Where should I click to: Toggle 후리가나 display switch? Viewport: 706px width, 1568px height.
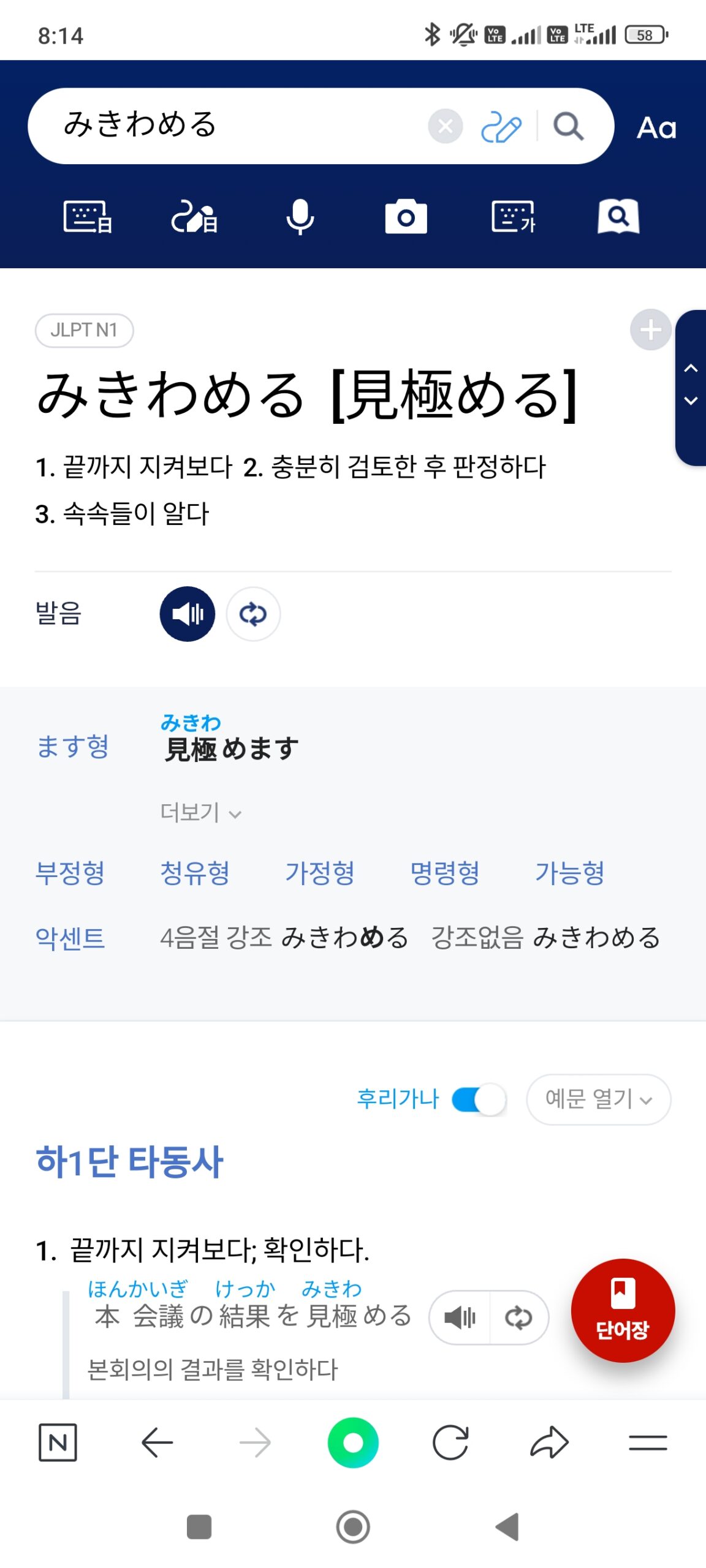(479, 1099)
